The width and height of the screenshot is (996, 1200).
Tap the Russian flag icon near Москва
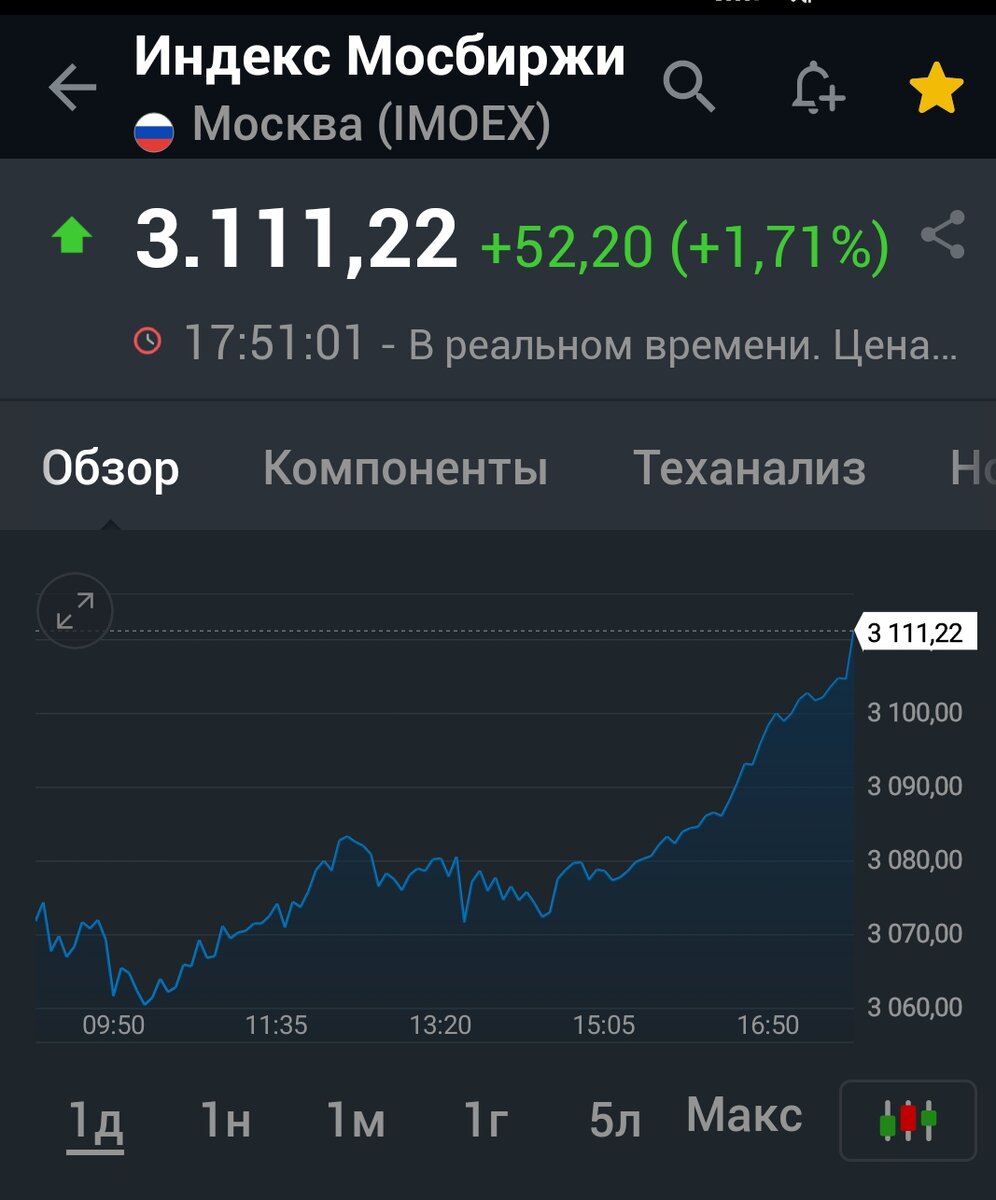153,130
